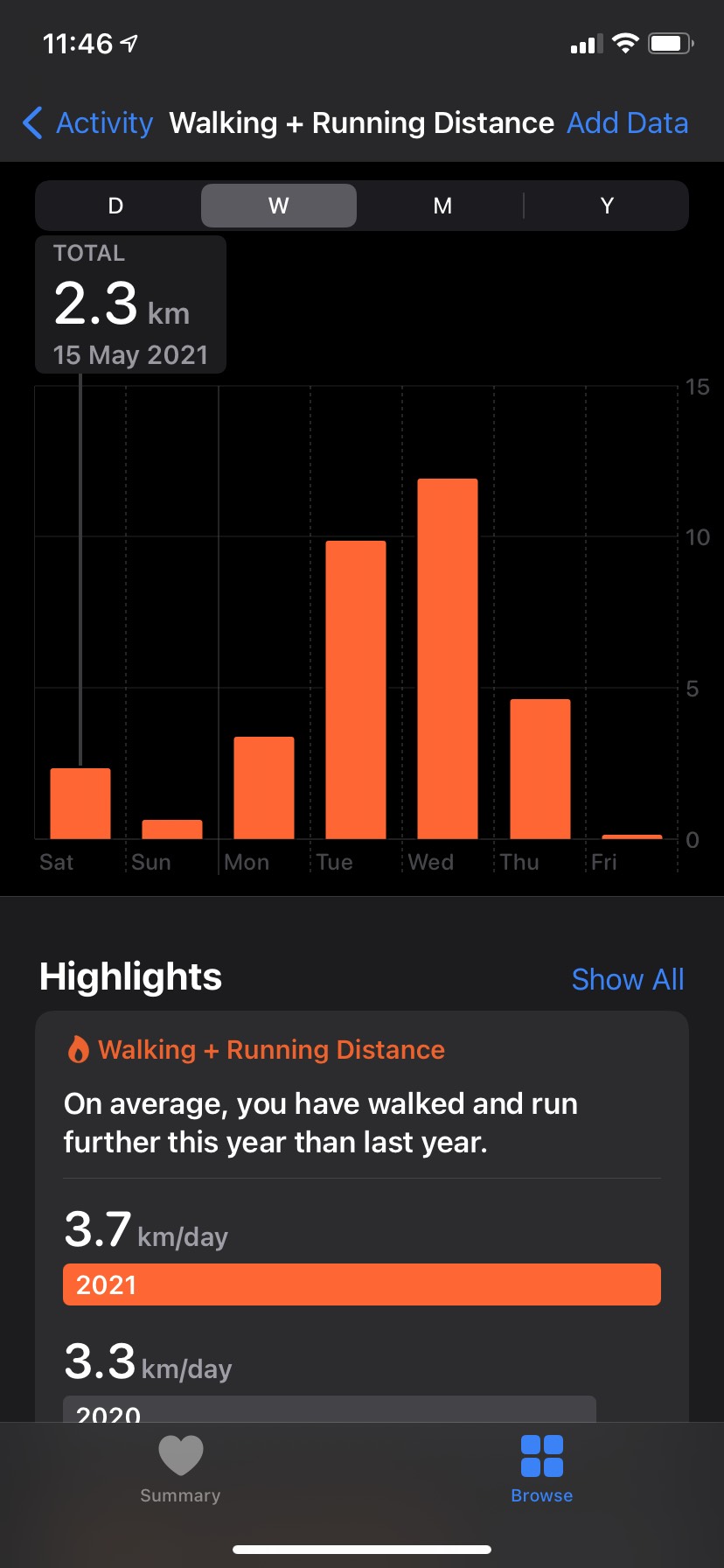Switch to the M month view
This screenshot has width=724, height=1568.
(x=442, y=206)
